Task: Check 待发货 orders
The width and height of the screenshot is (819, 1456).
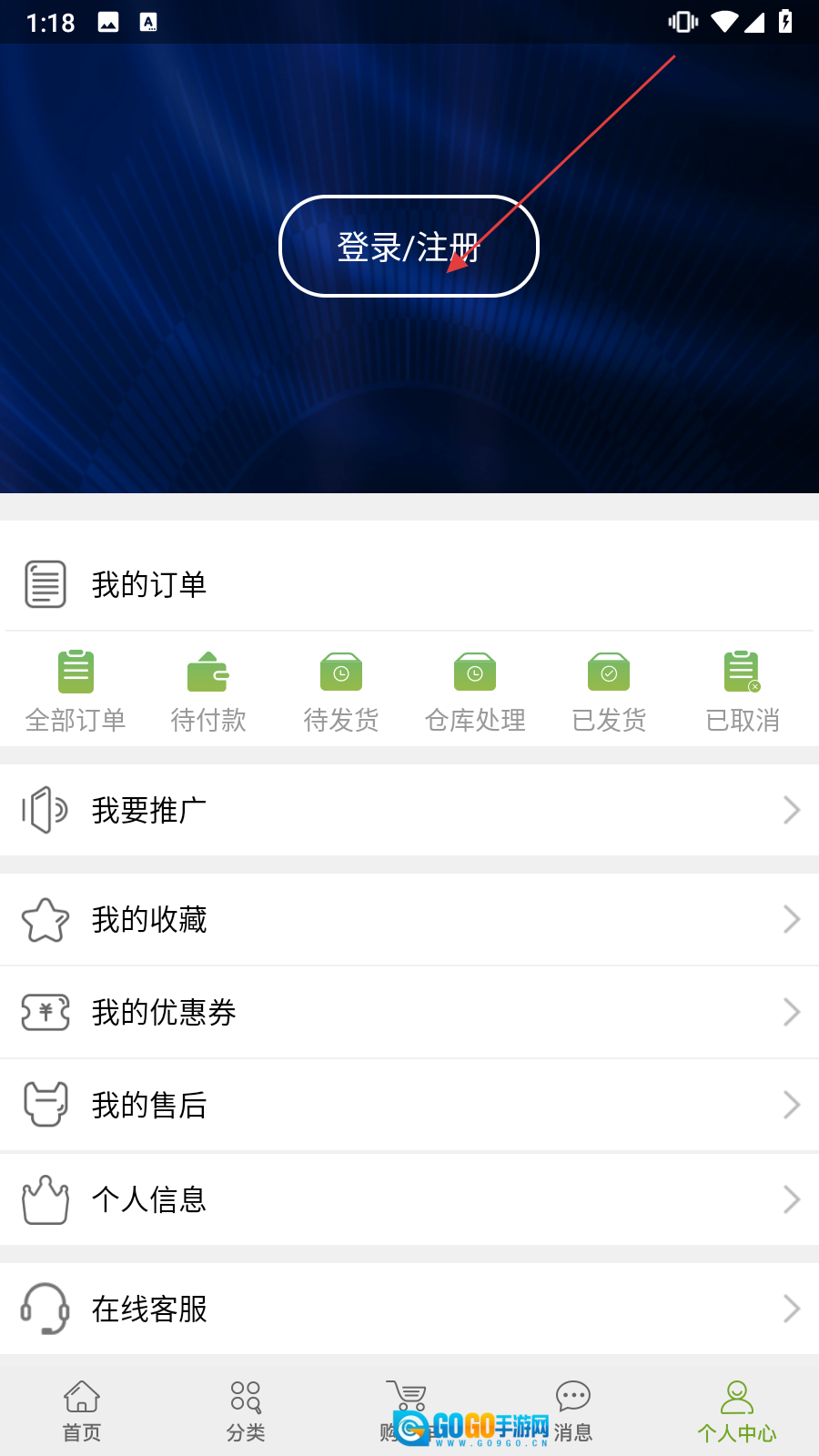Action: pos(341,692)
